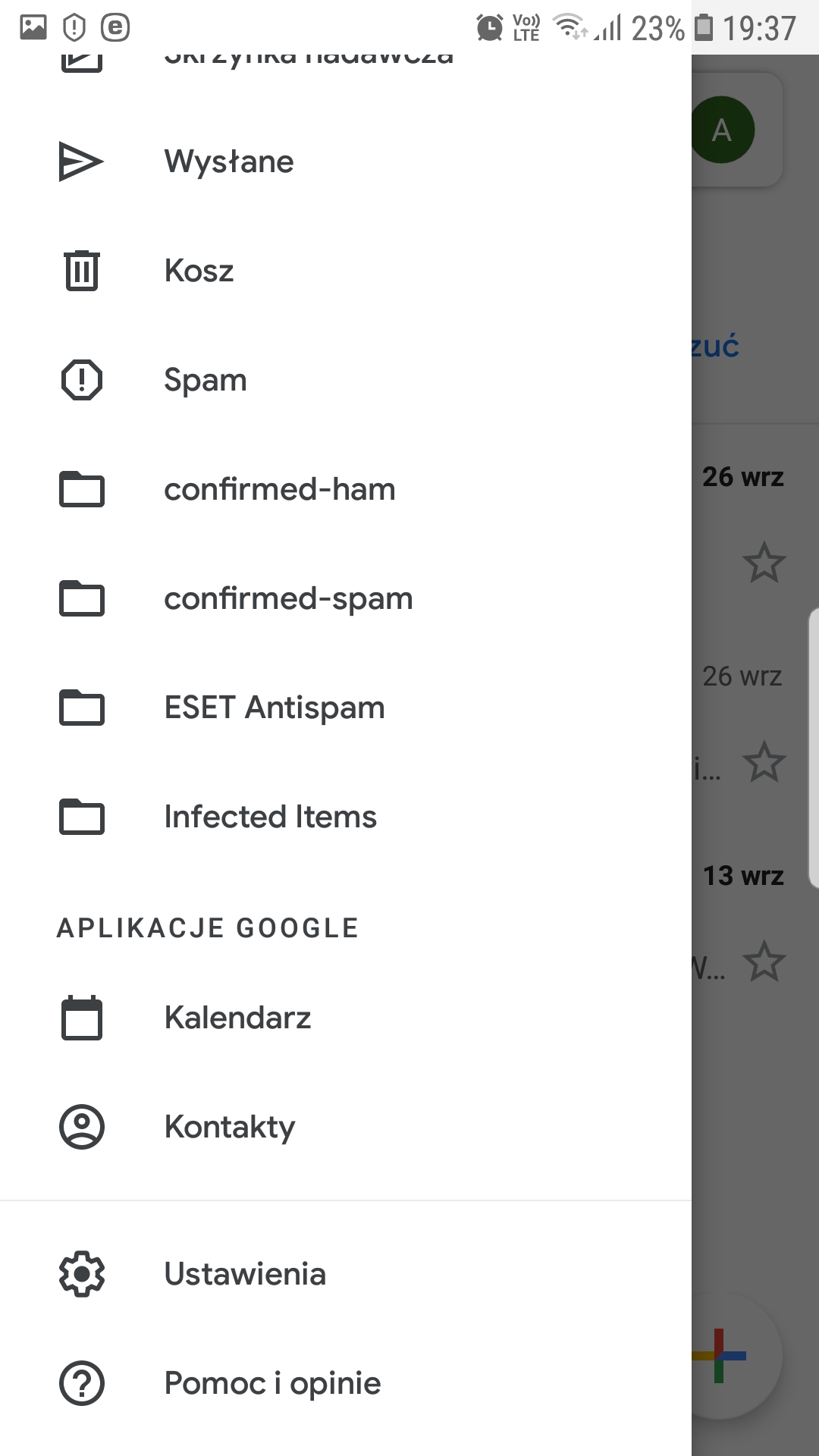
Task: Open the Infected Items folder
Action: coord(346,817)
